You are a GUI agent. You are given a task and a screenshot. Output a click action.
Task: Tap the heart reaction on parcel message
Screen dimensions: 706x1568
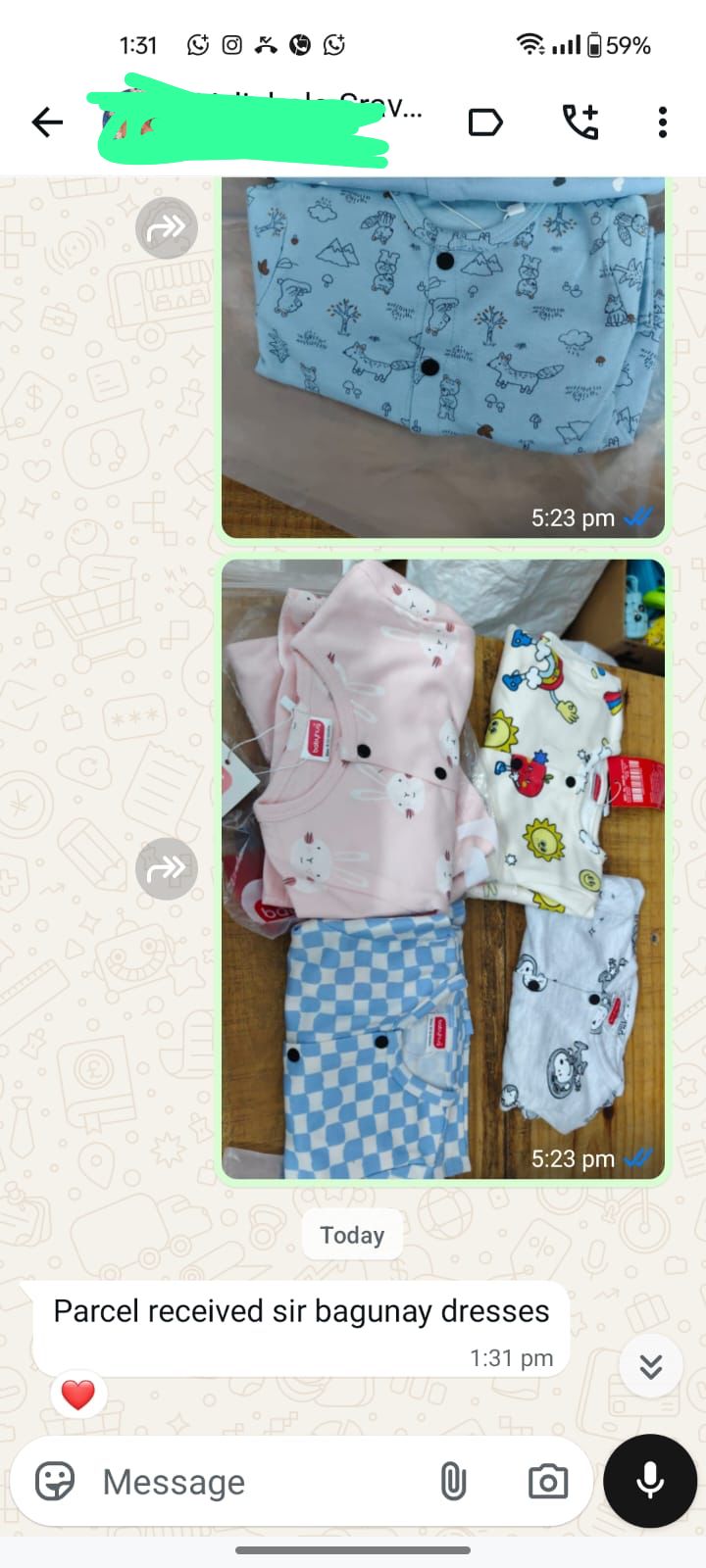pyautogui.click(x=78, y=1394)
